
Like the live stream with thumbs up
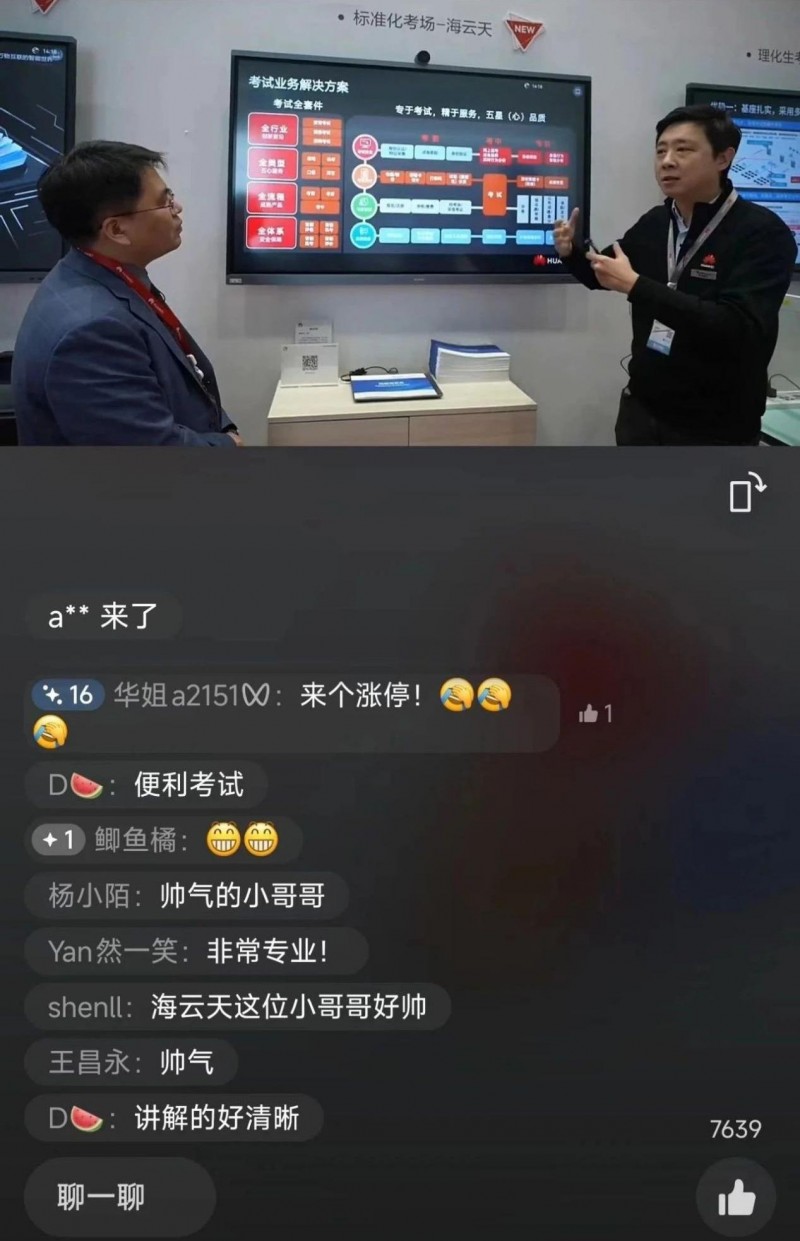736,1197
